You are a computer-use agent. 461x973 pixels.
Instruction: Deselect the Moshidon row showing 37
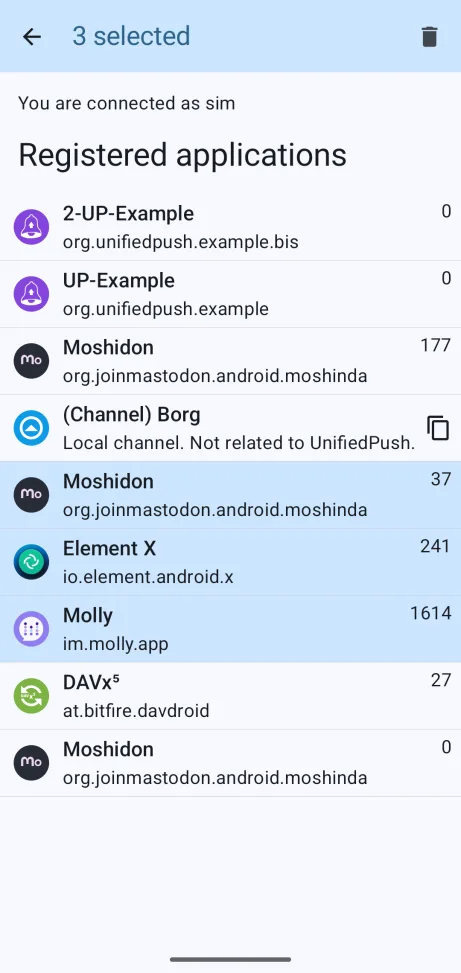(230, 495)
